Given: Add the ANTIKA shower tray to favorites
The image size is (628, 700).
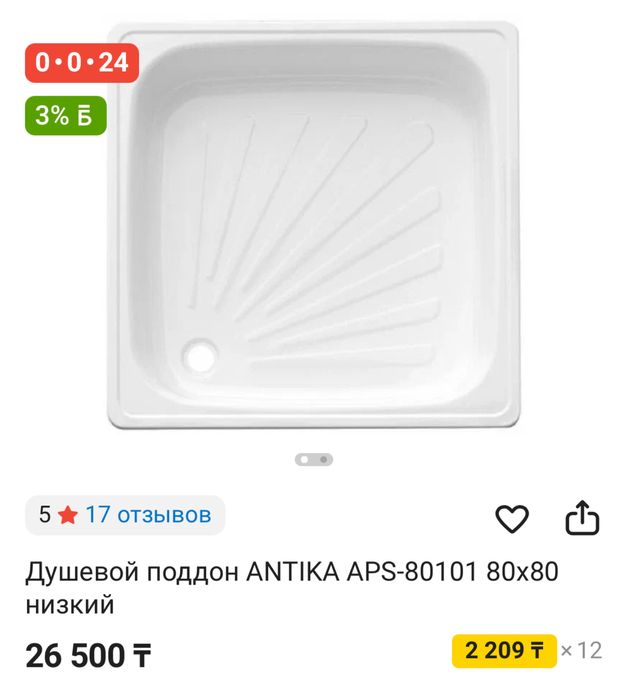Looking at the screenshot, I should [512, 518].
